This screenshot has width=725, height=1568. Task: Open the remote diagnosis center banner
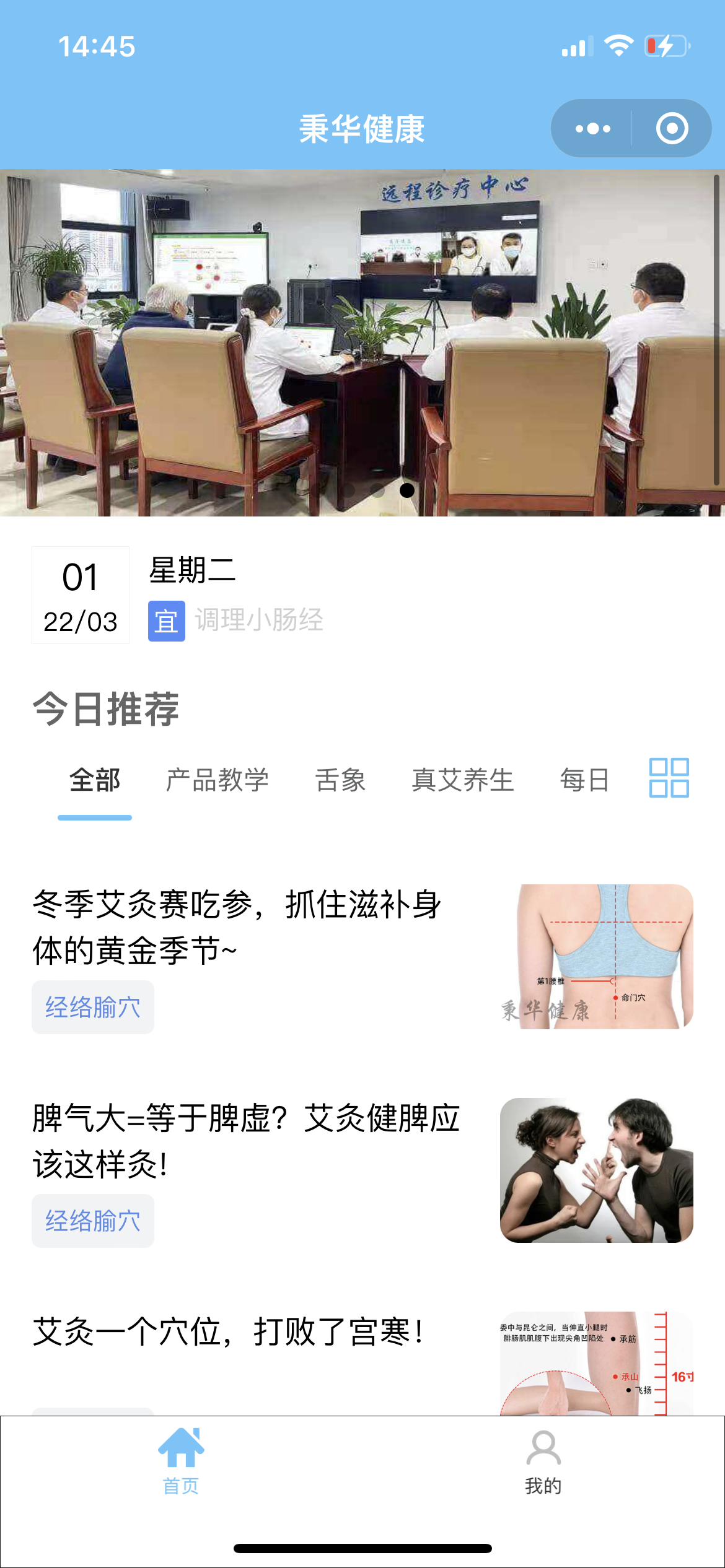[x=362, y=342]
